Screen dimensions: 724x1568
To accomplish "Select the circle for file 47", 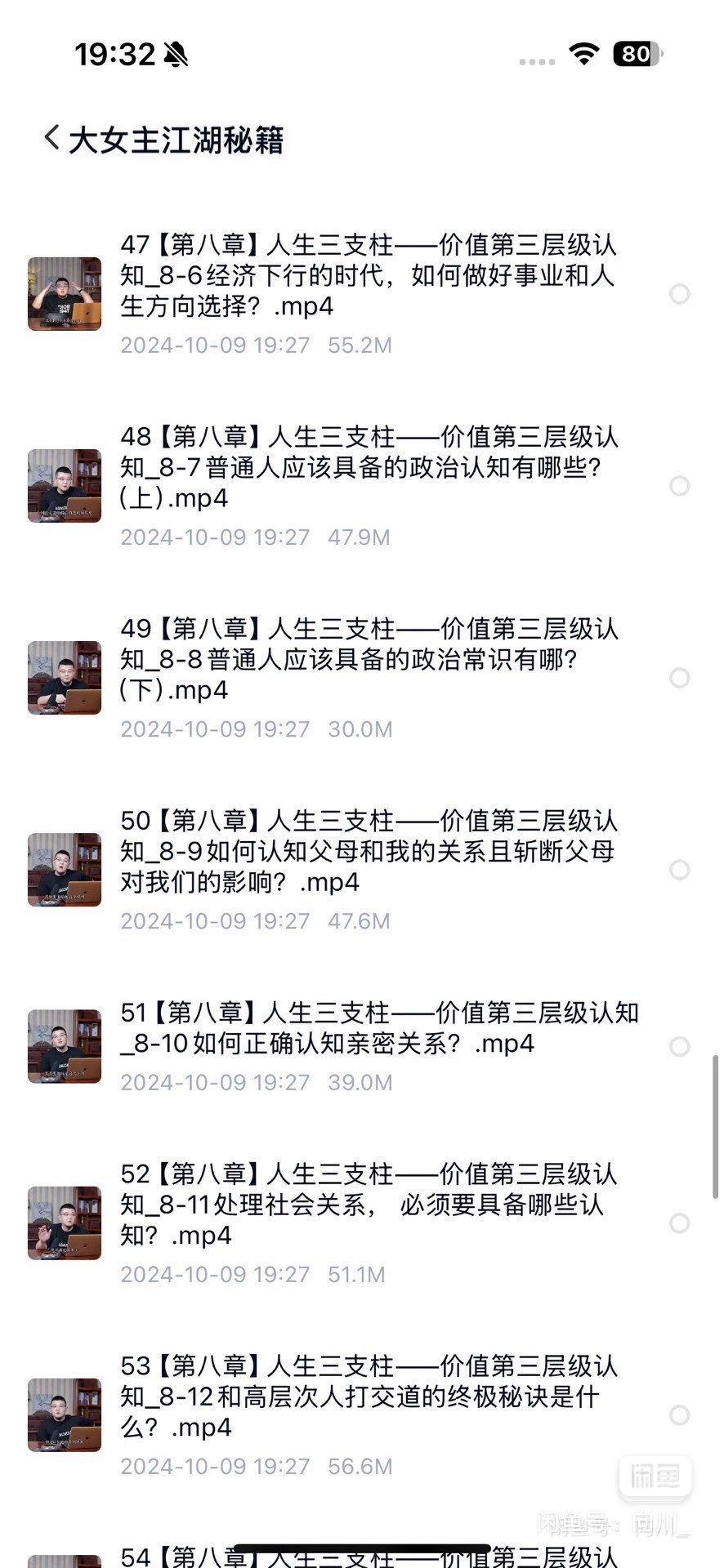I will coord(679,294).
